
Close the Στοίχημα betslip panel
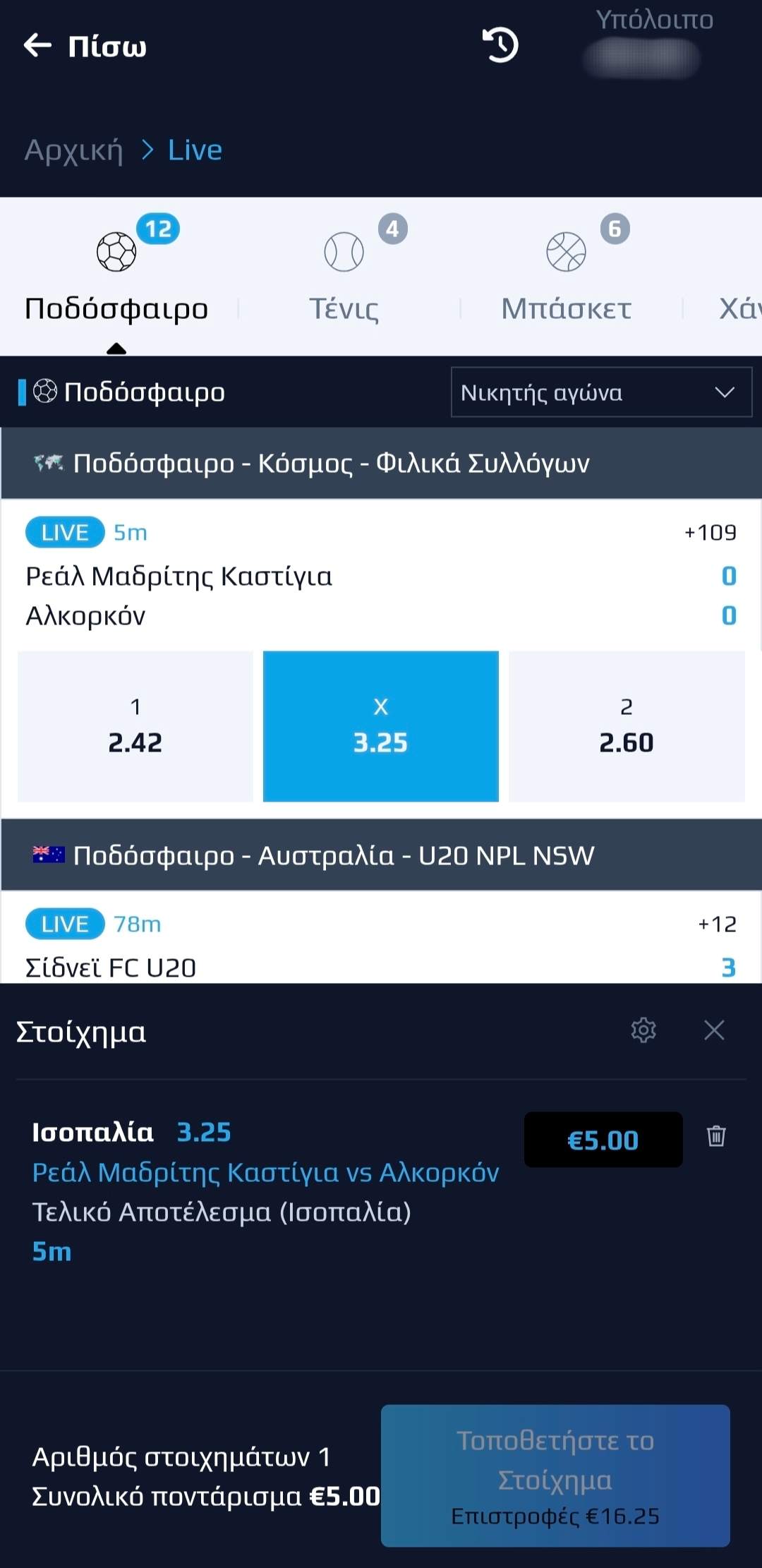[714, 1030]
